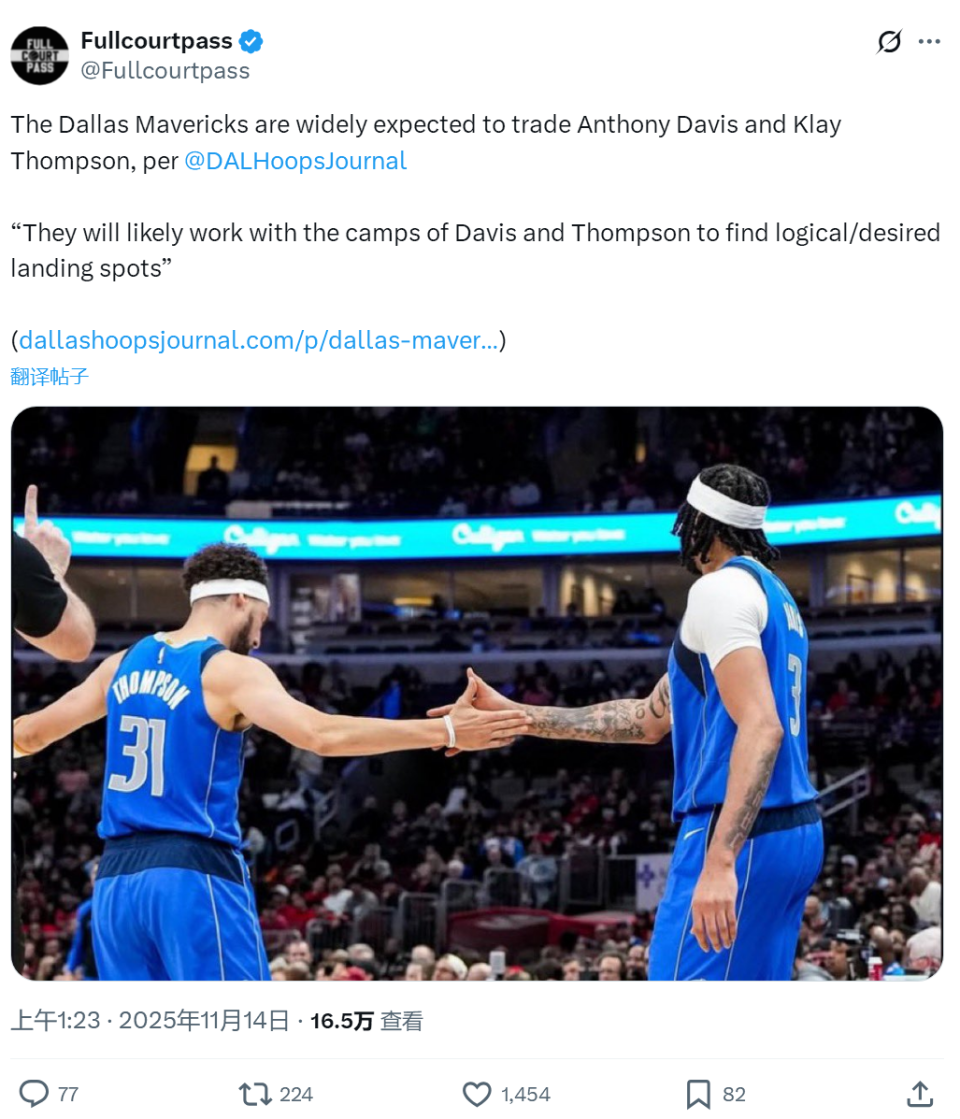This screenshot has height=1119, width=960.
Task: Open the post overflow menu
Action: pos(929,42)
